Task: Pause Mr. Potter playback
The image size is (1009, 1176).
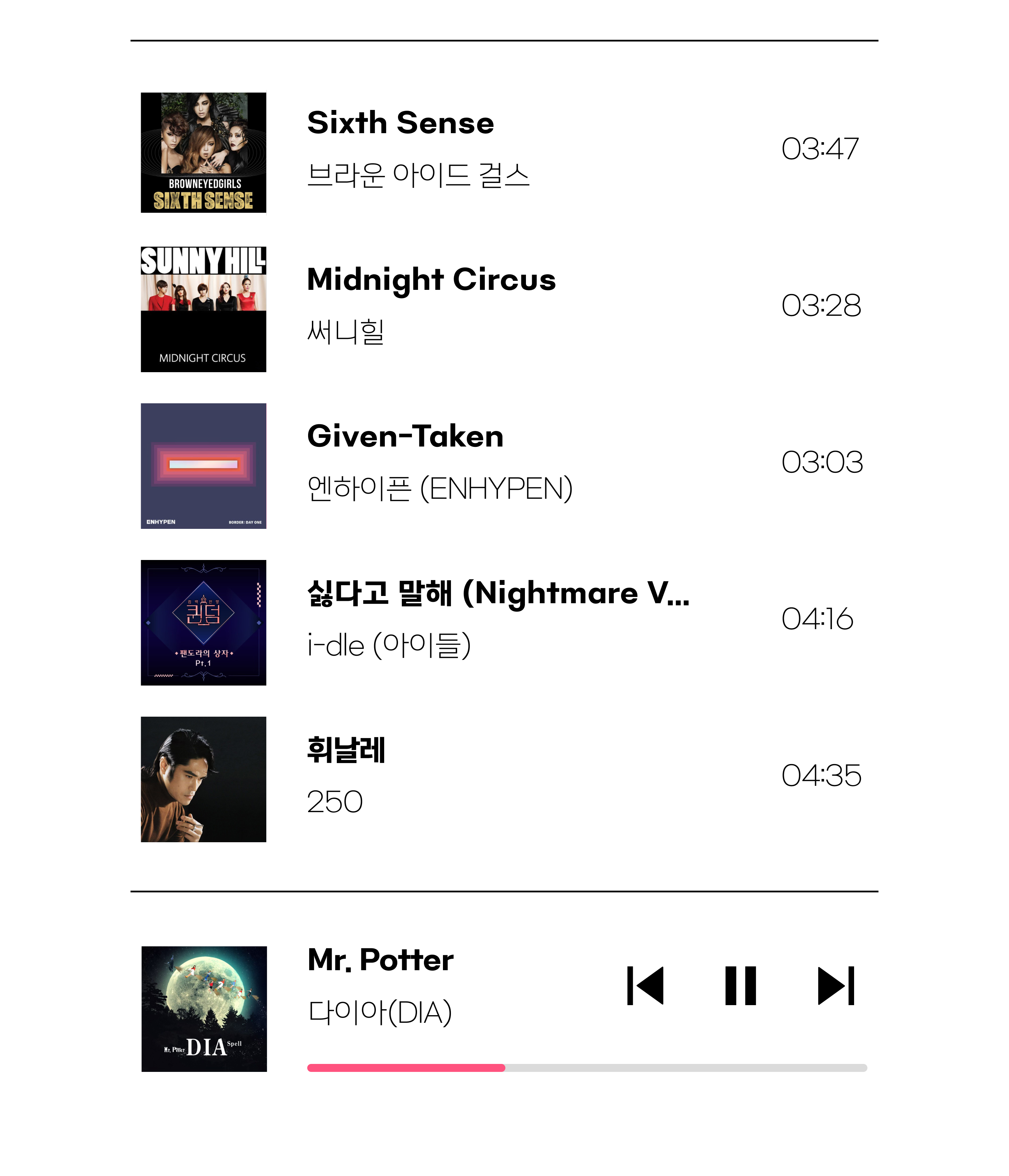Action: [x=740, y=986]
